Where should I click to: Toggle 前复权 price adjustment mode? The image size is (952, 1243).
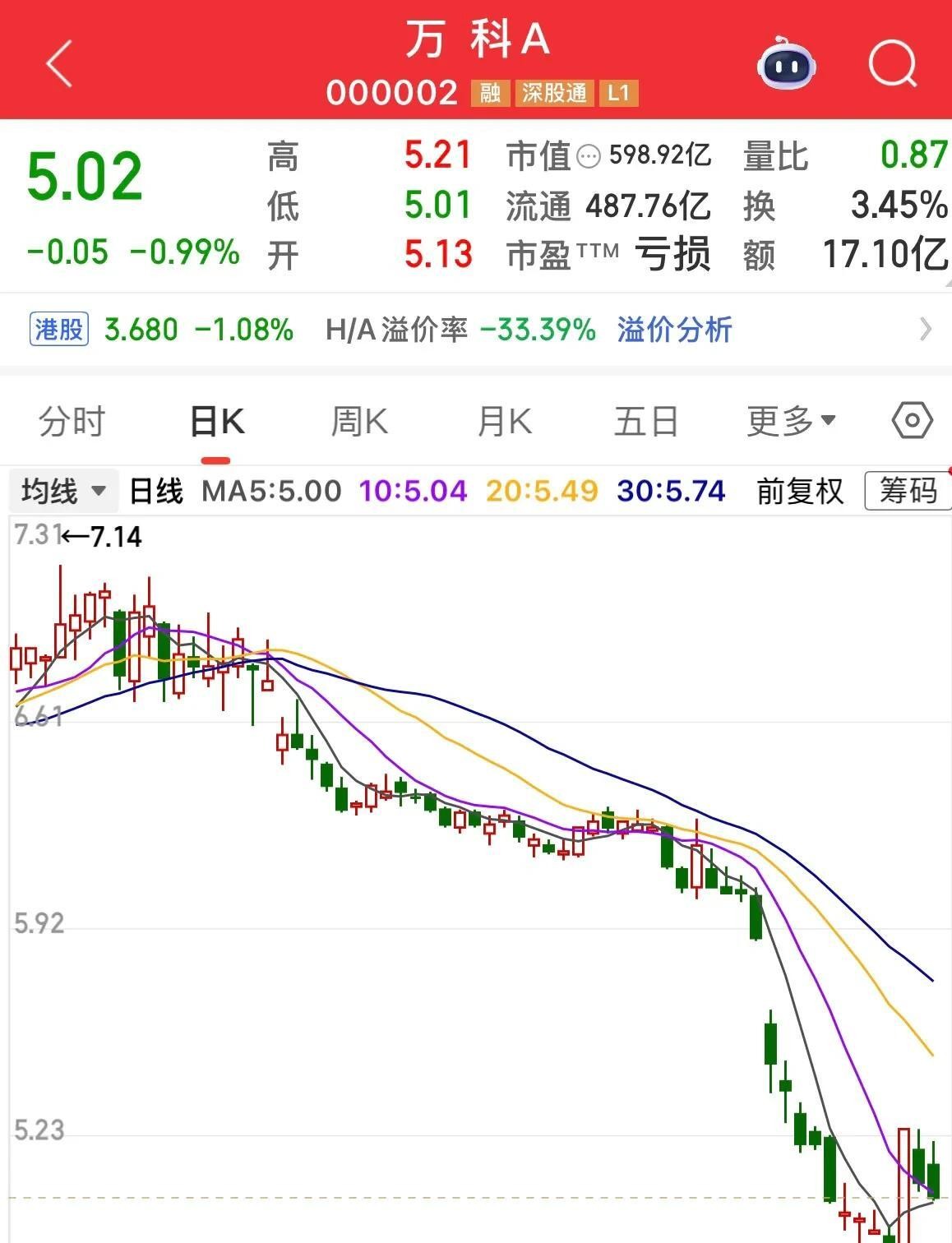point(798,490)
